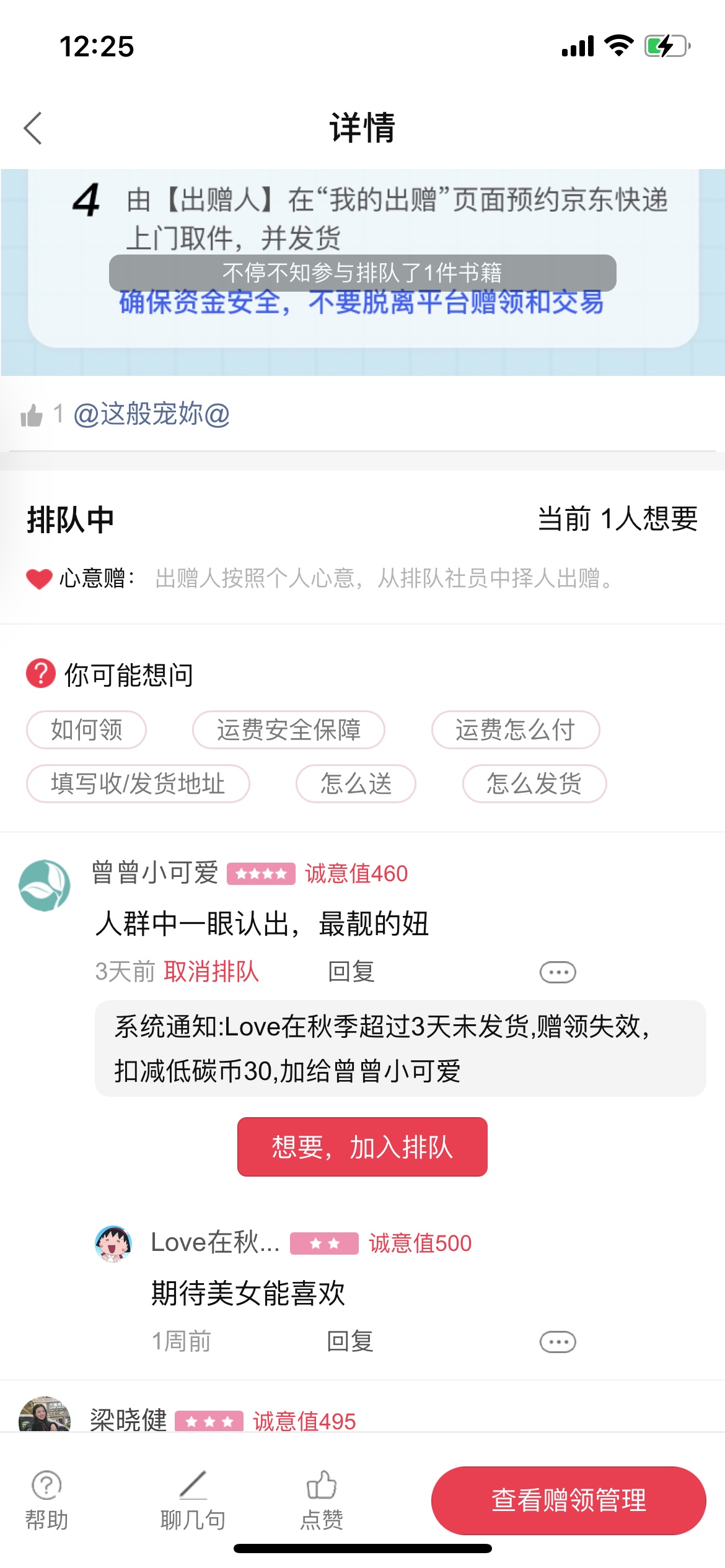Open @这般宠妳@ profile link
The width and height of the screenshot is (725, 1568).
point(151,414)
